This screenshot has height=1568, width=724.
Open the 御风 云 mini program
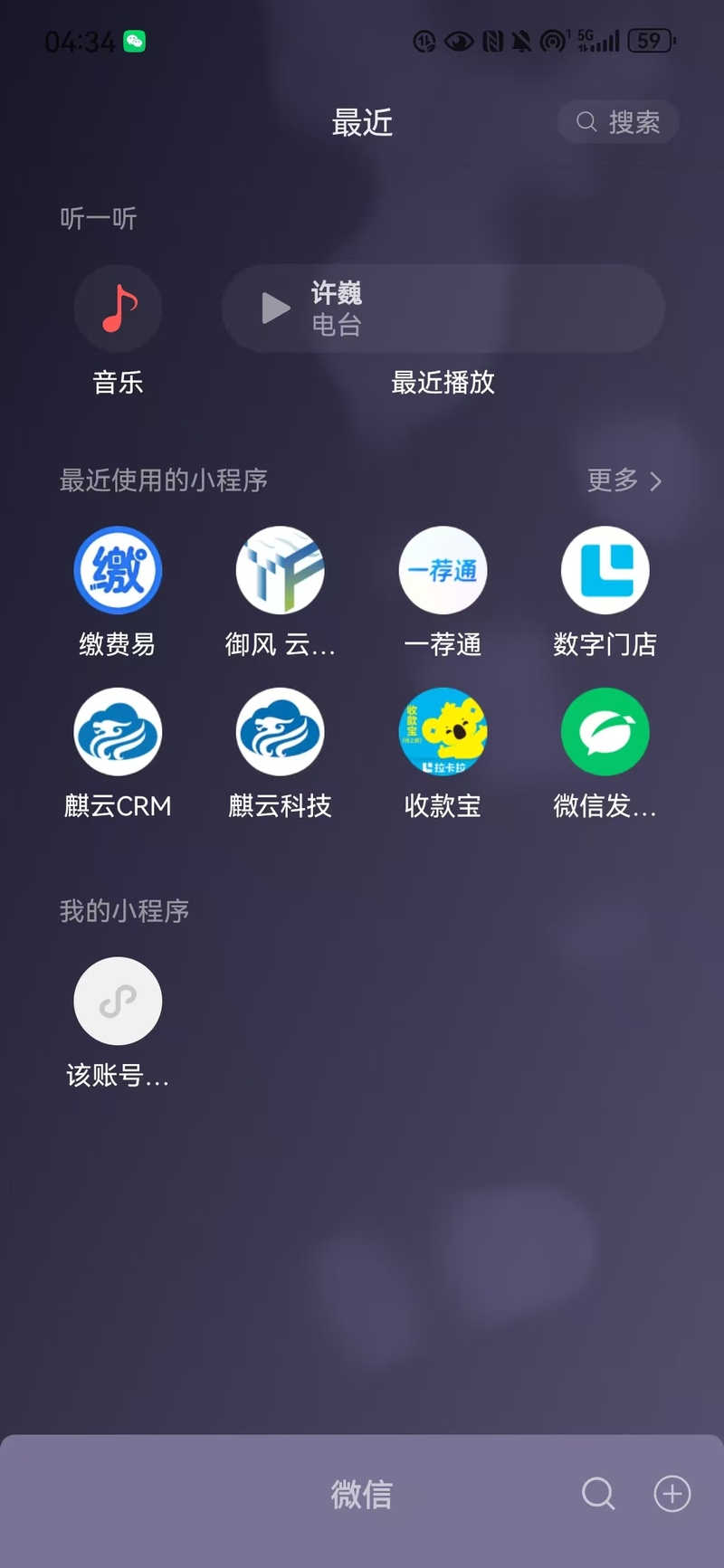280,571
